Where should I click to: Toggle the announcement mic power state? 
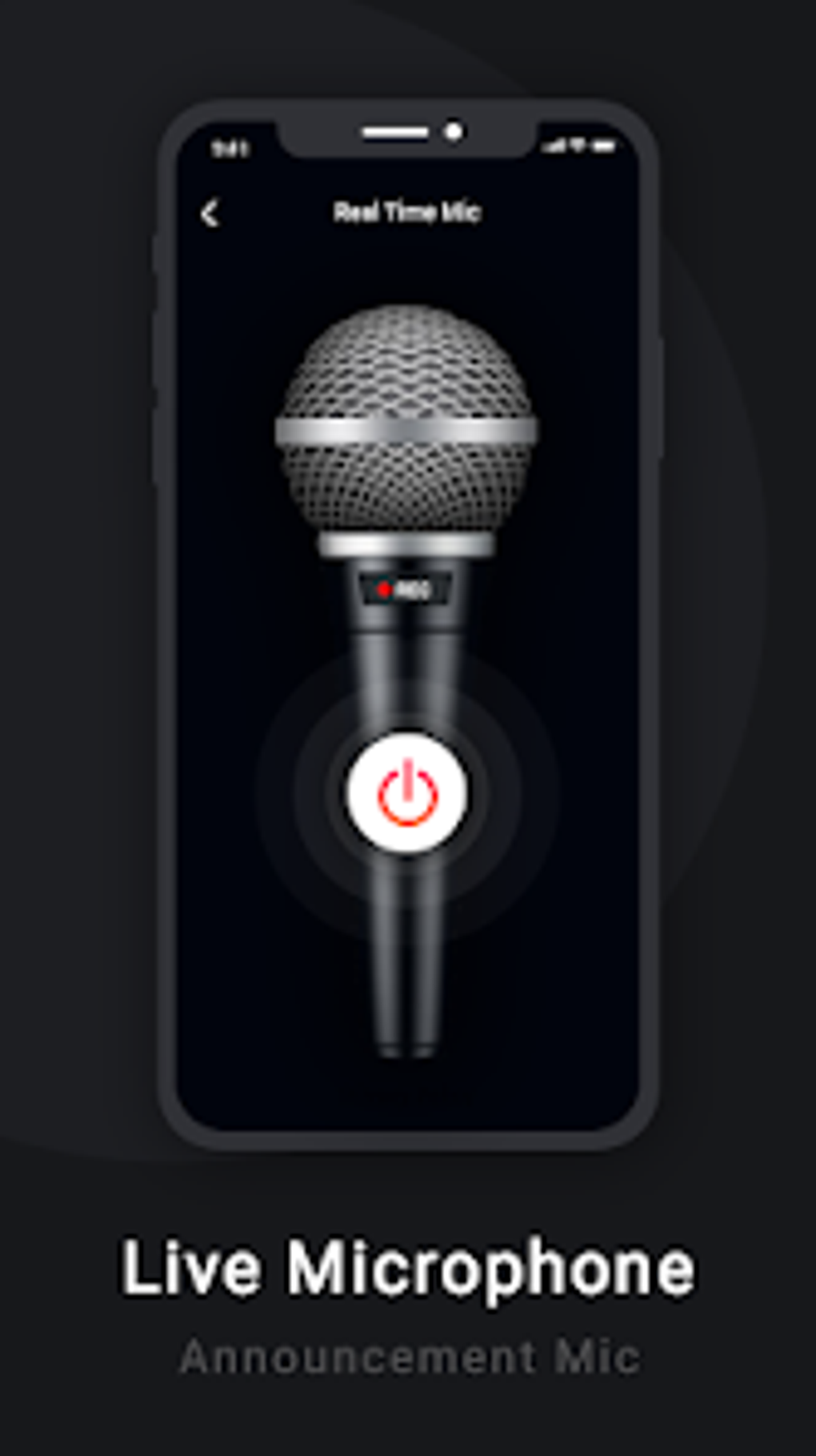pyautogui.click(x=406, y=791)
